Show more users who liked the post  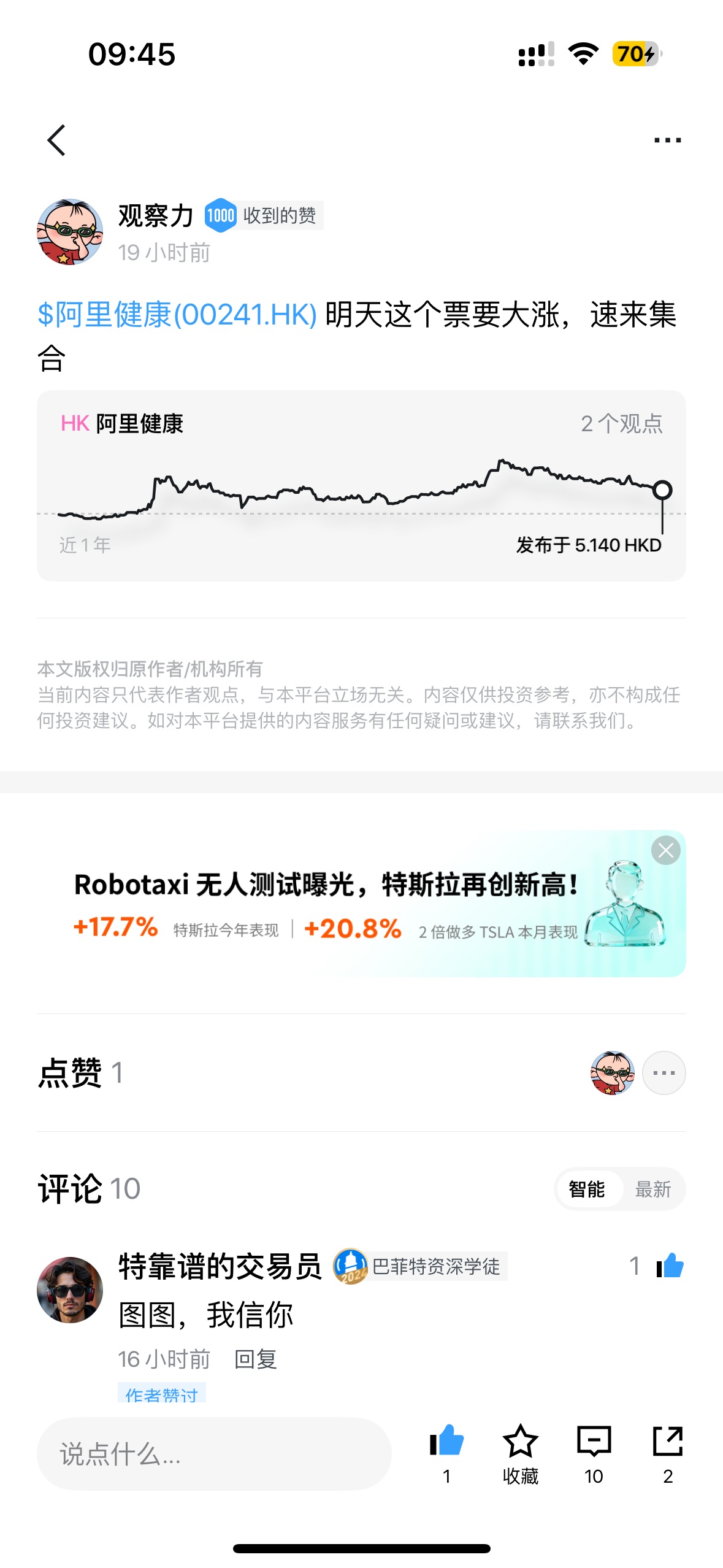coord(664,1073)
